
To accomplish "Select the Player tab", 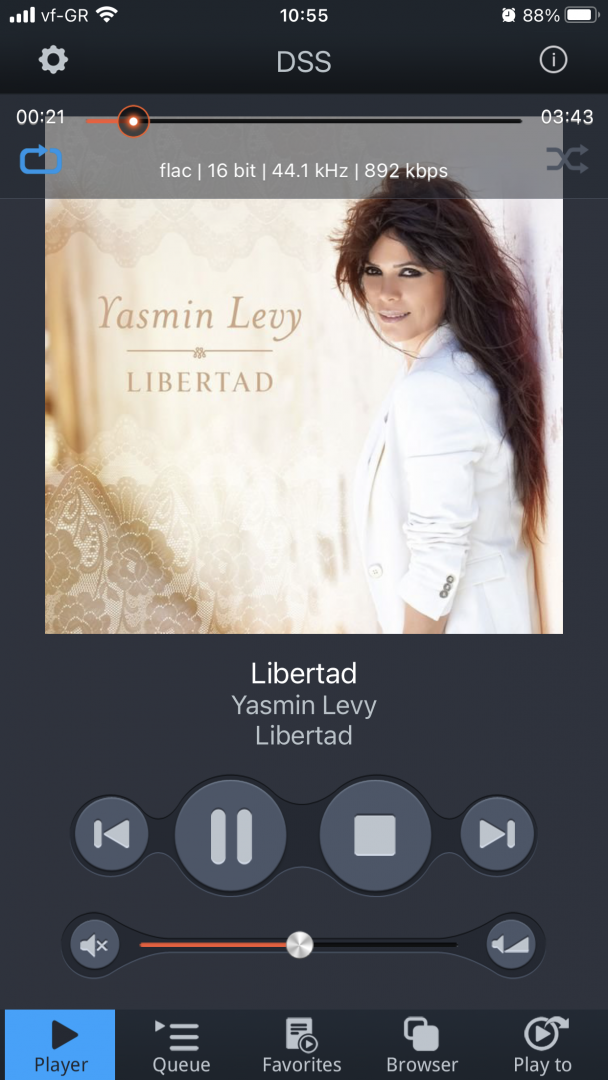I will click(x=61, y=1045).
